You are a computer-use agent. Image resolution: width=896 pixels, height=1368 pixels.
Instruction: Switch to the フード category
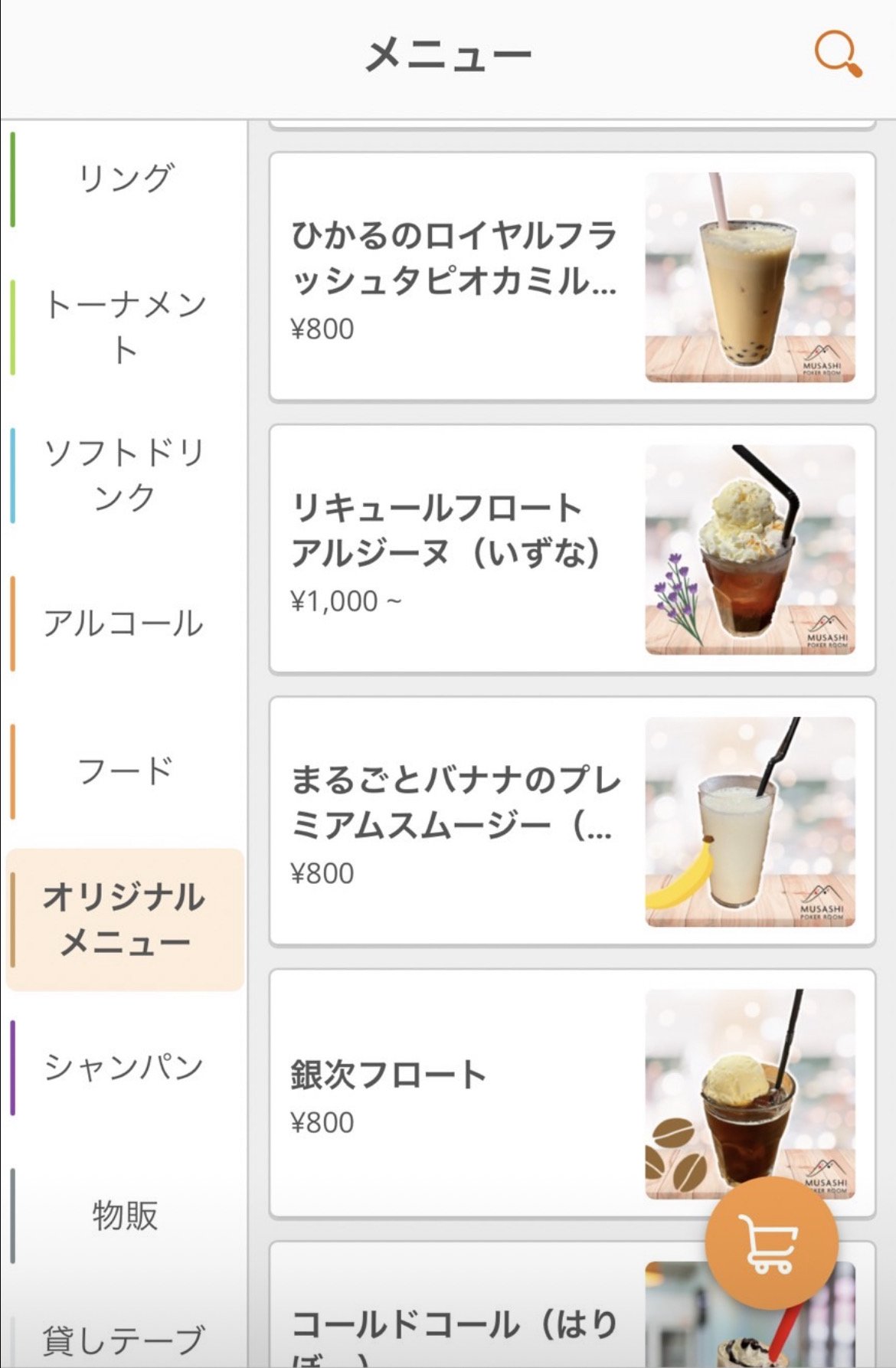(x=126, y=771)
